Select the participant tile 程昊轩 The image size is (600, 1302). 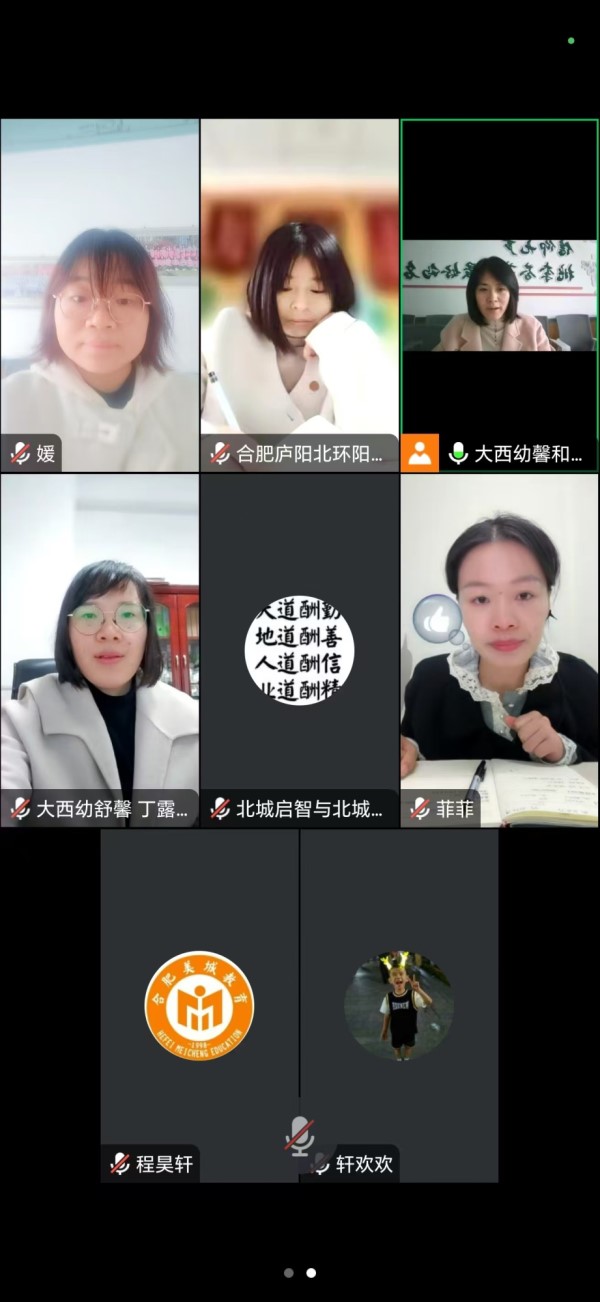coord(199,1005)
